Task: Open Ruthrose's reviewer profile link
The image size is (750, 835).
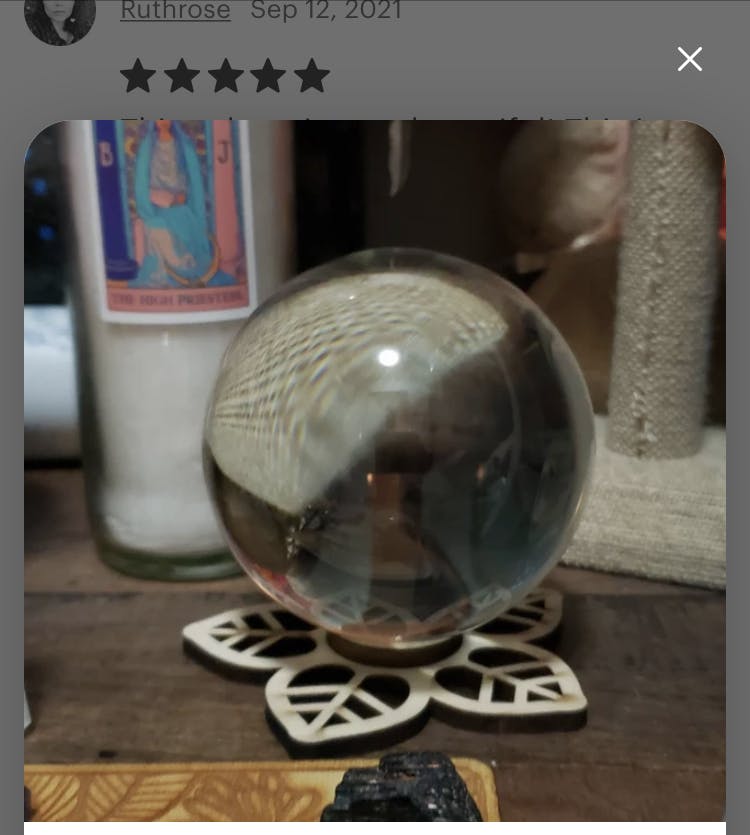Action: point(175,11)
